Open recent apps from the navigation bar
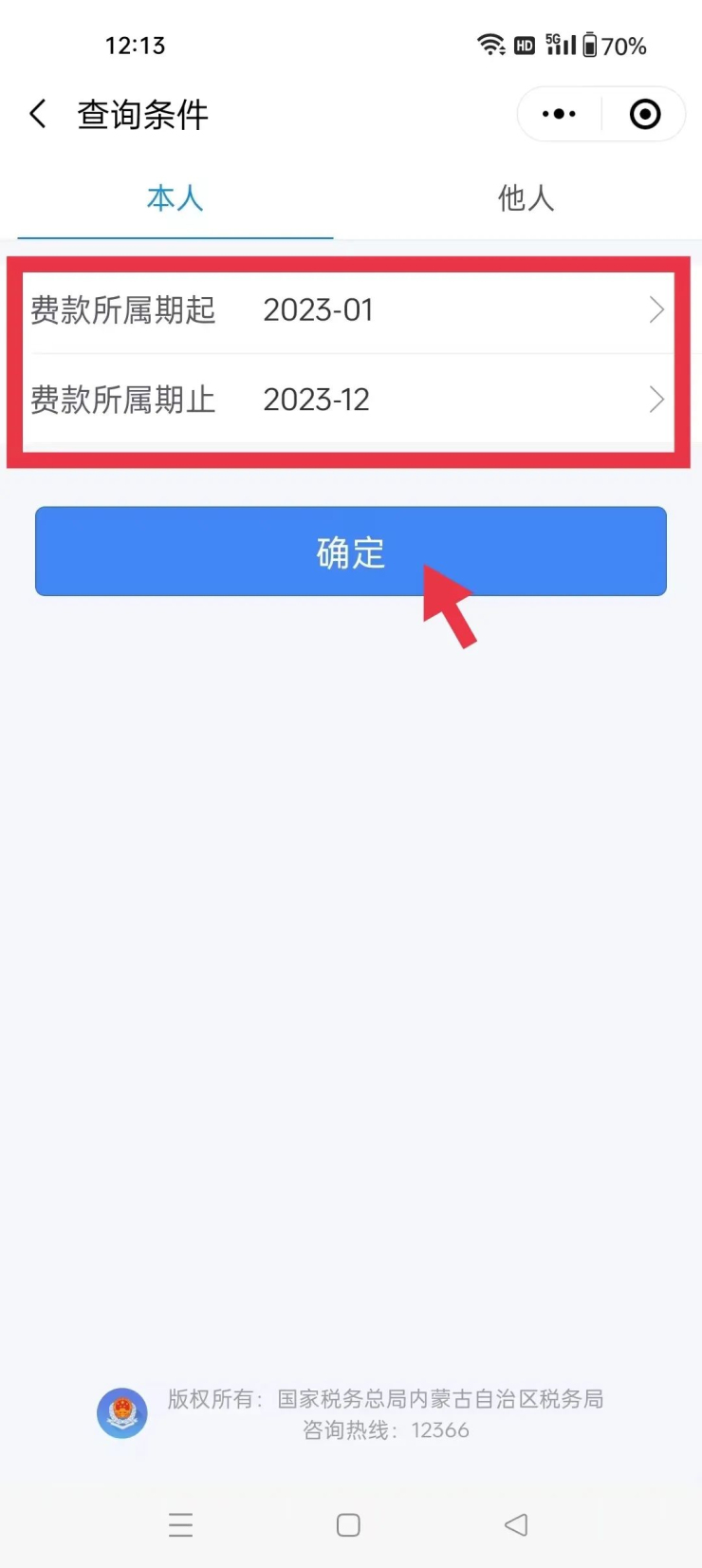Image resolution: width=702 pixels, height=1568 pixels. pos(180,1525)
